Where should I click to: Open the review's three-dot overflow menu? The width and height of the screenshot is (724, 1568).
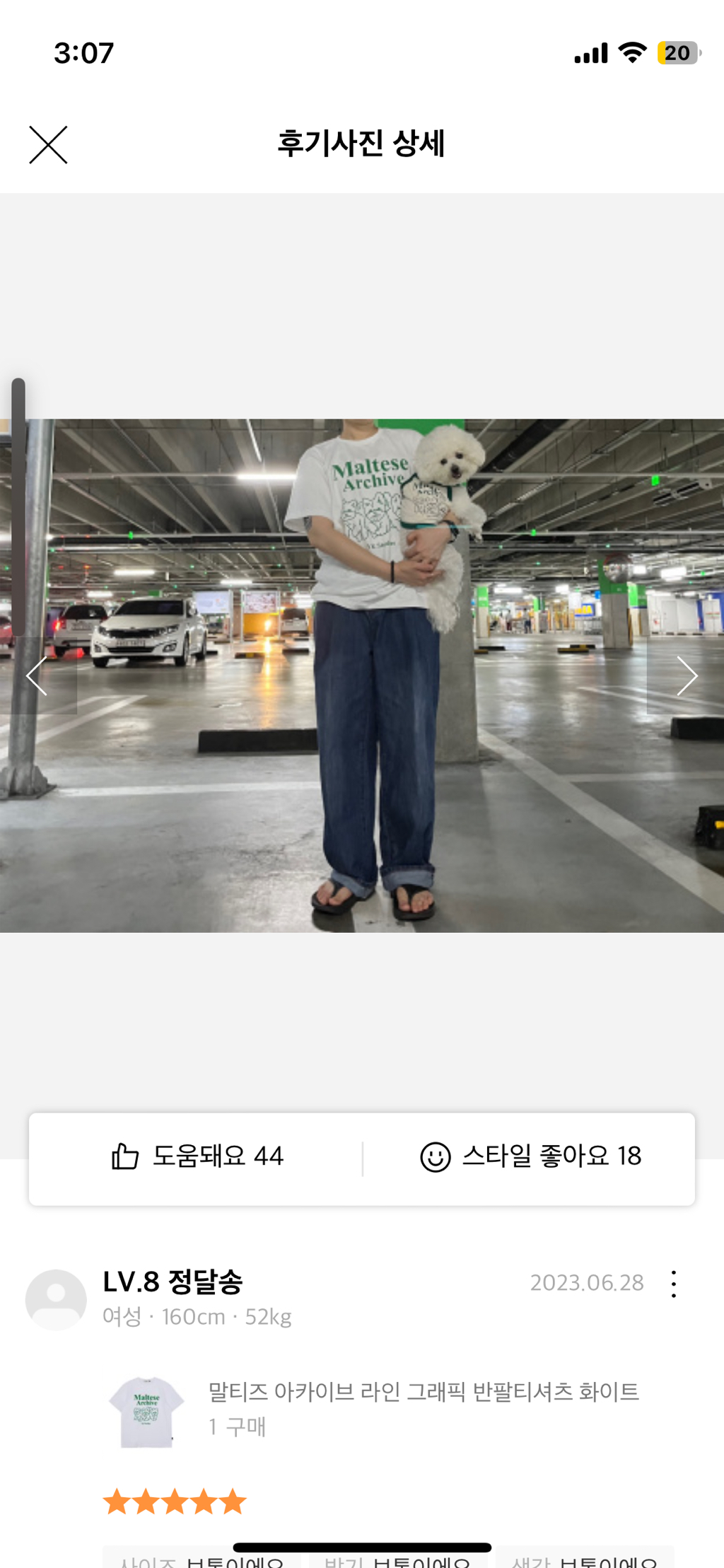[x=673, y=1284]
